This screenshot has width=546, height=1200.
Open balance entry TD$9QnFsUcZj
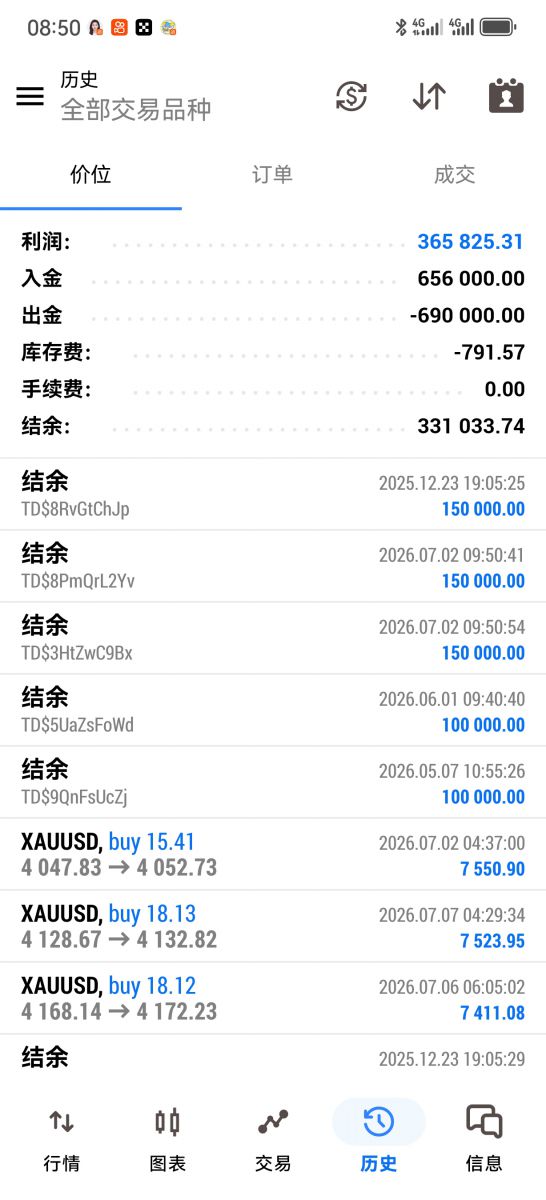[273, 782]
